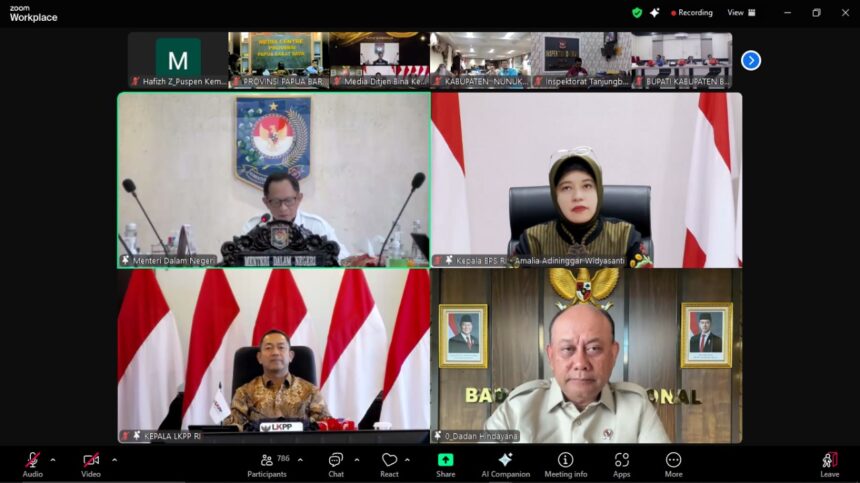Open React emoji options
The width and height of the screenshot is (860, 483).
click(389, 461)
